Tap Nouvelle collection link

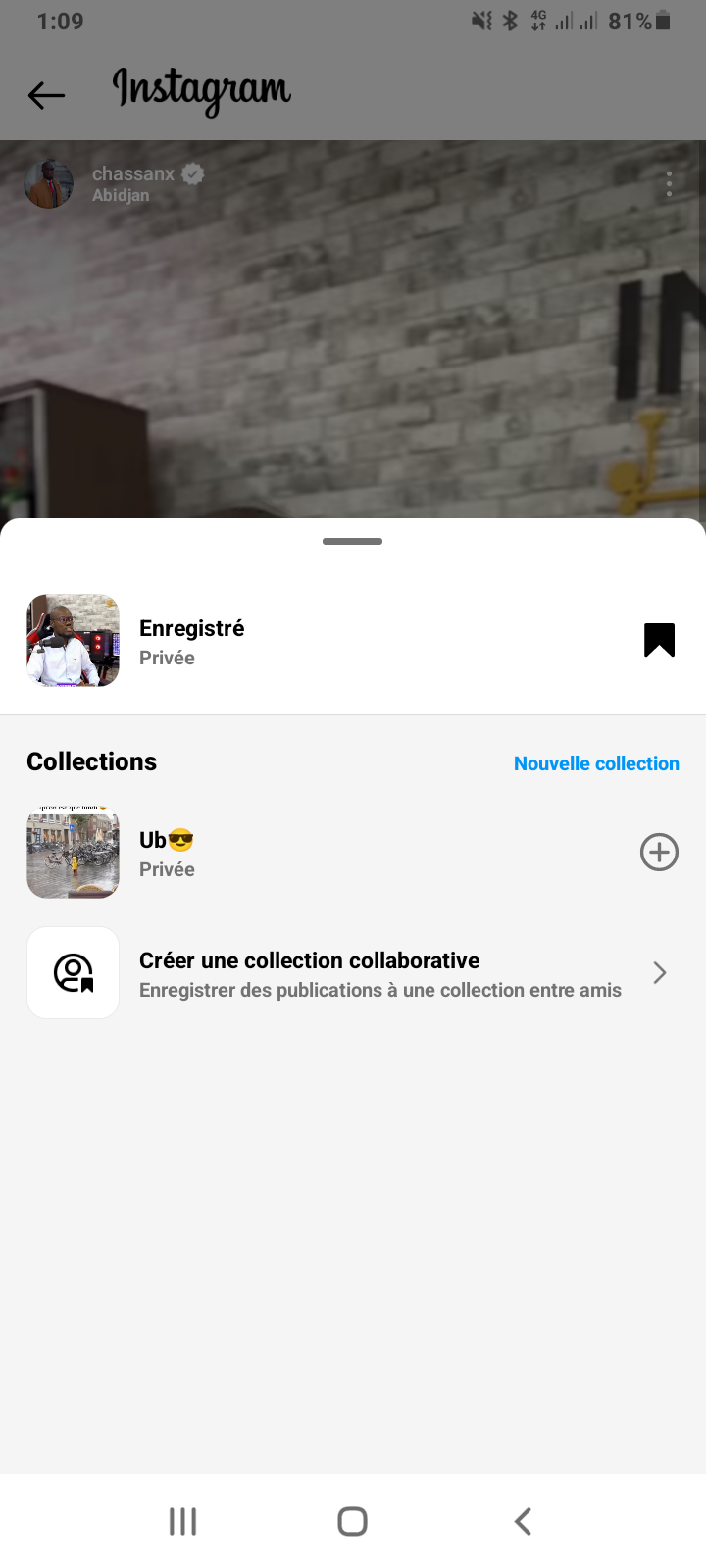click(x=596, y=763)
